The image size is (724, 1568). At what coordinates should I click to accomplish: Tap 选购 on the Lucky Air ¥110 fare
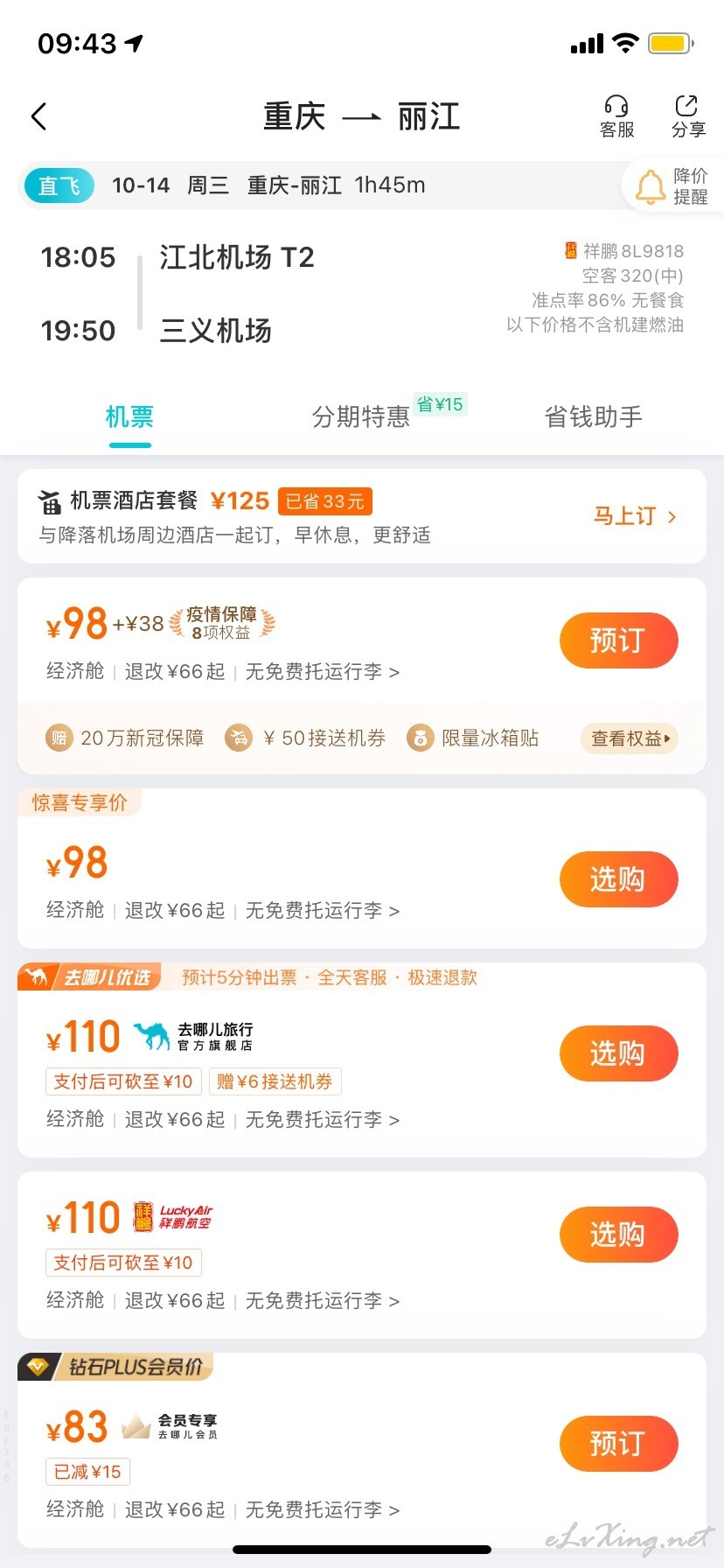(x=618, y=1235)
